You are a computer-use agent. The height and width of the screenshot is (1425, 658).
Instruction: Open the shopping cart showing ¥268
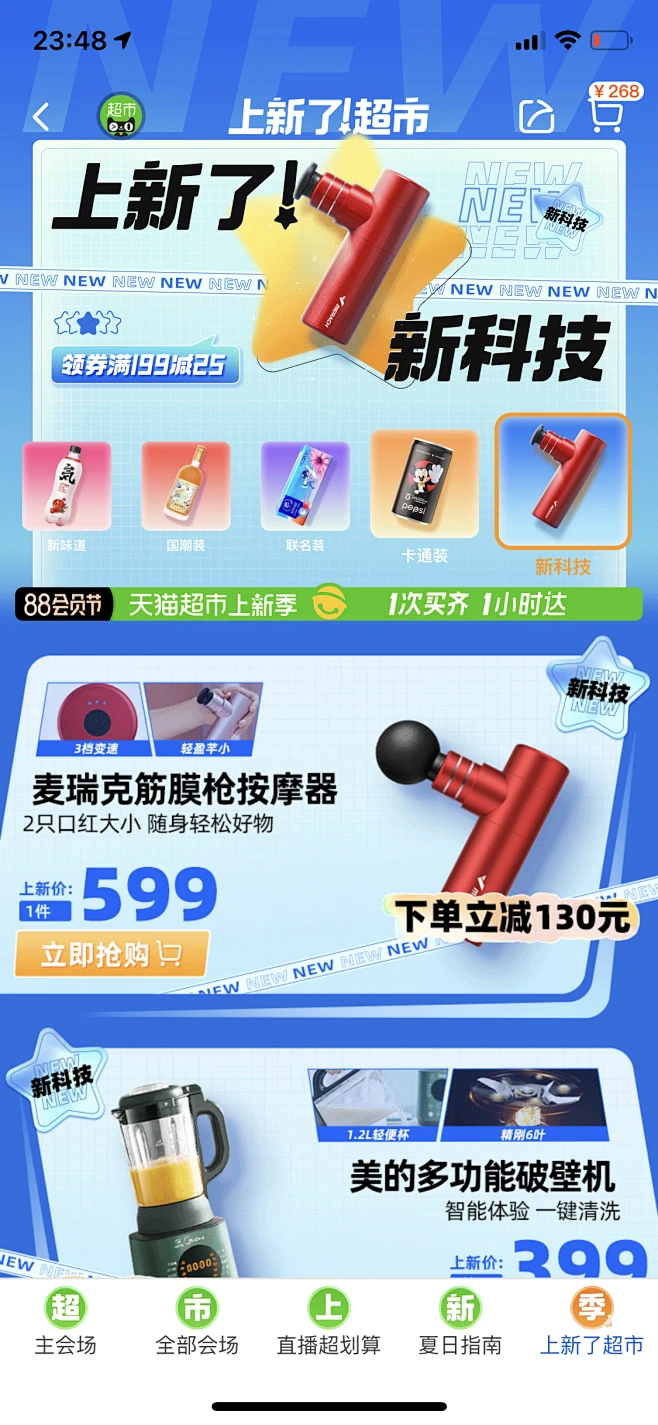(x=607, y=112)
